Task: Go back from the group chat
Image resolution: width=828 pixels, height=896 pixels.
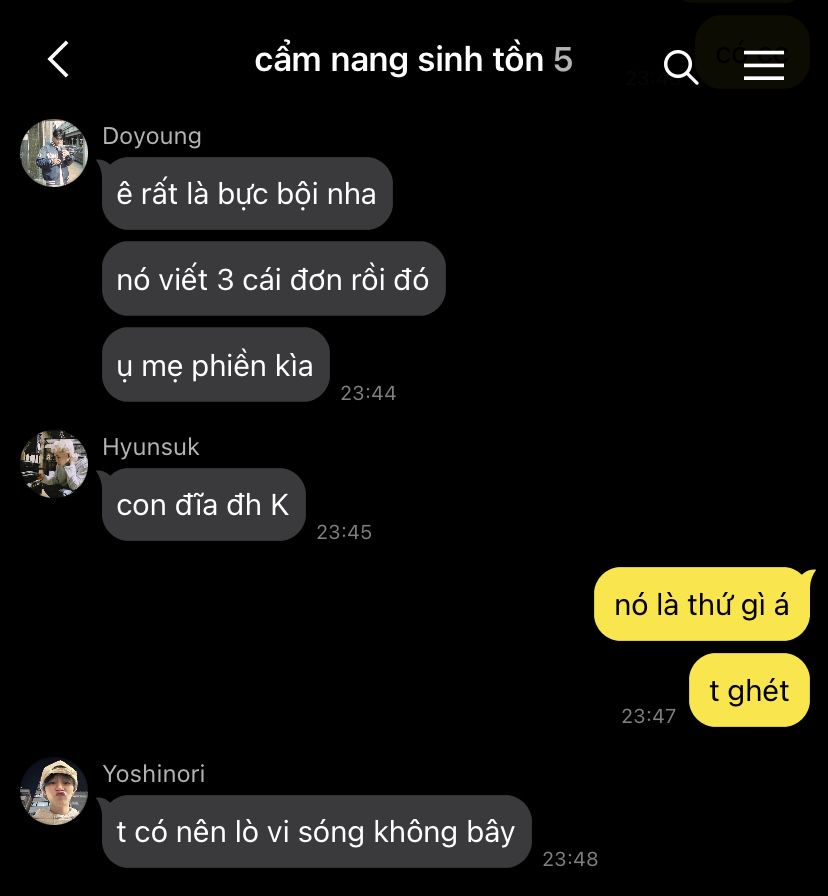Action: pyautogui.click(x=59, y=60)
